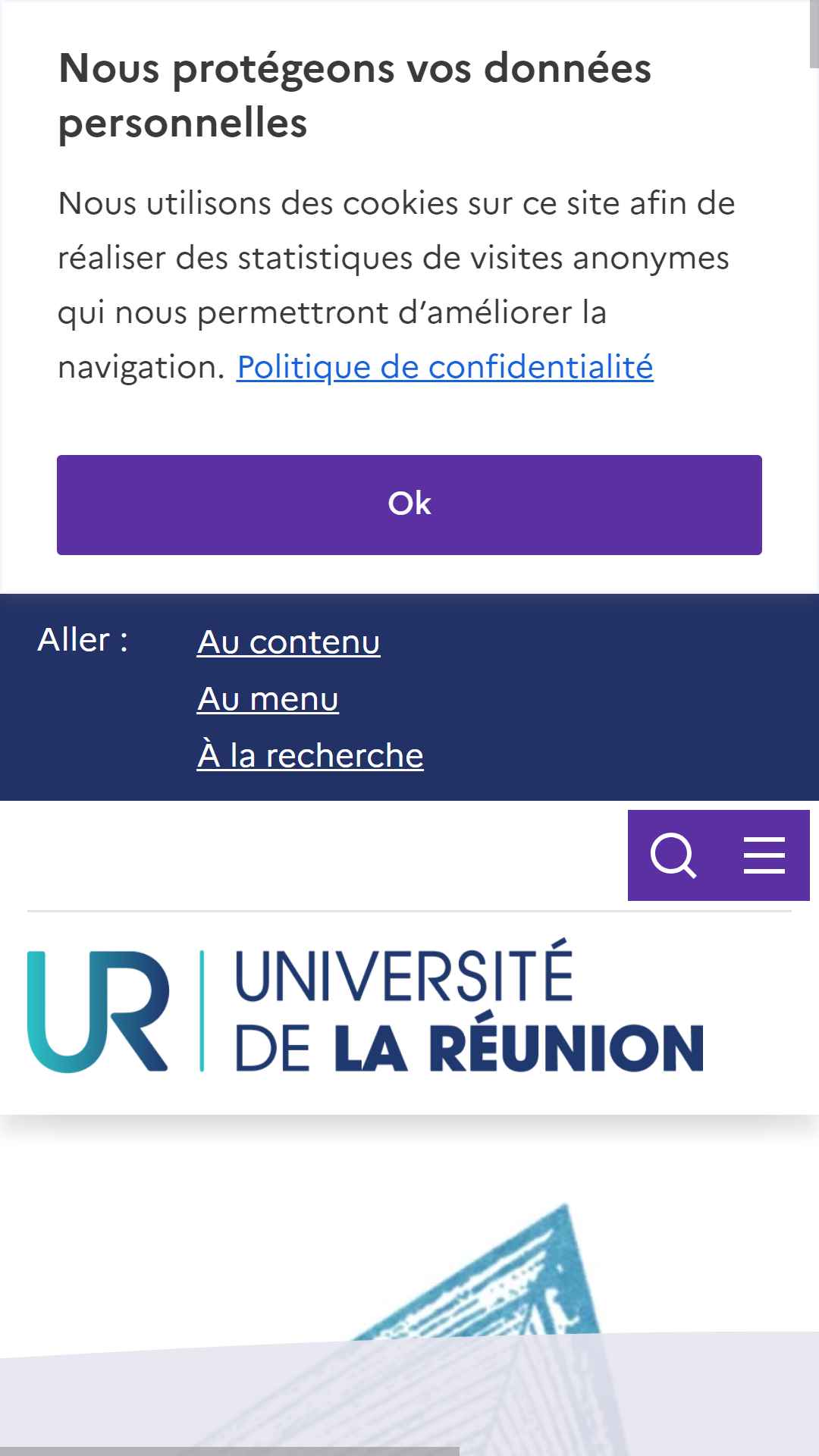Image resolution: width=819 pixels, height=1456 pixels.
Task: Tap the Université de La Réunion logo
Action: tap(366, 1006)
